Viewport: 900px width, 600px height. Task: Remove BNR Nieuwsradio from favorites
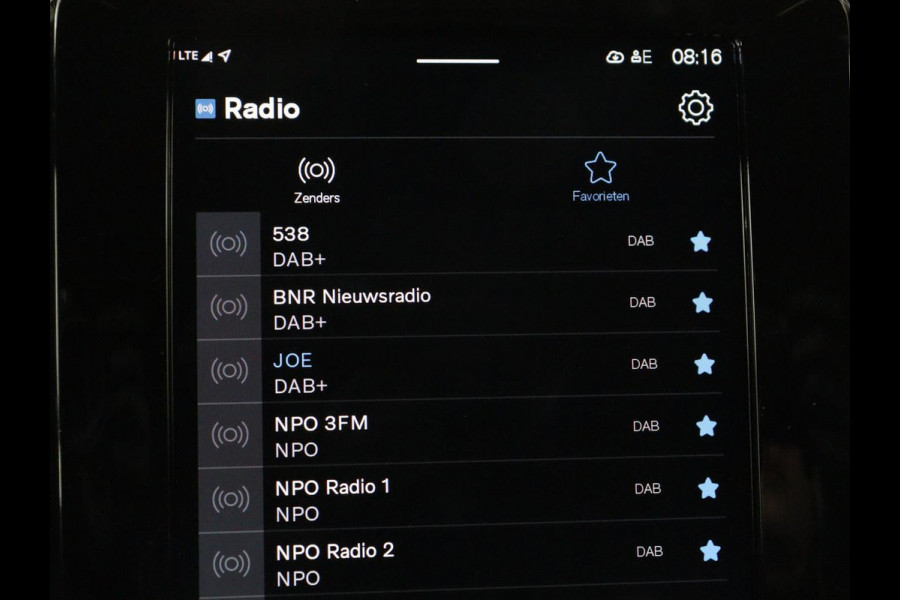pos(703,302)
